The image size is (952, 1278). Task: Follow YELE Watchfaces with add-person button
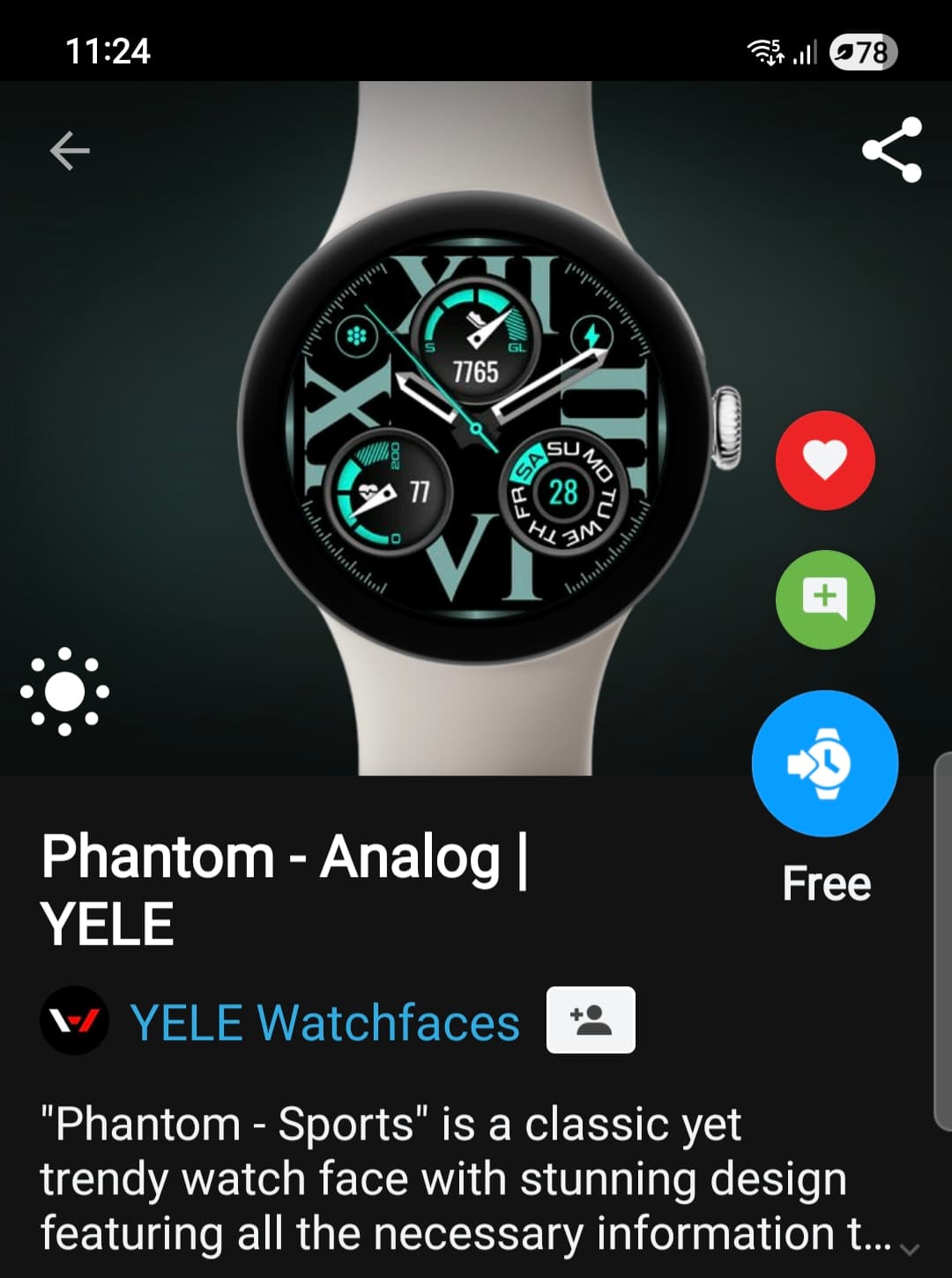[591, 1020]
